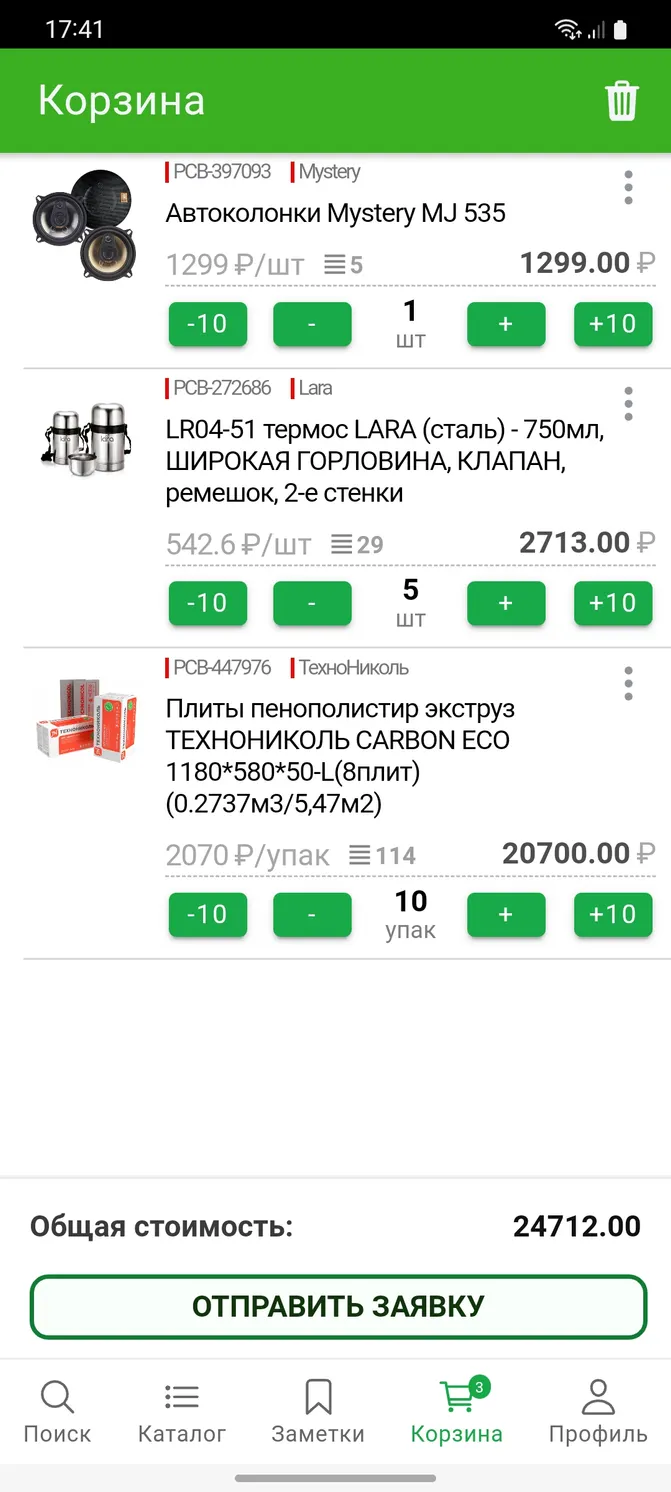Add 10 more packs of ТЕХНОНИКОЛЬ плиты
This screenshot has height=1492, width=671.
pos(613,914)
